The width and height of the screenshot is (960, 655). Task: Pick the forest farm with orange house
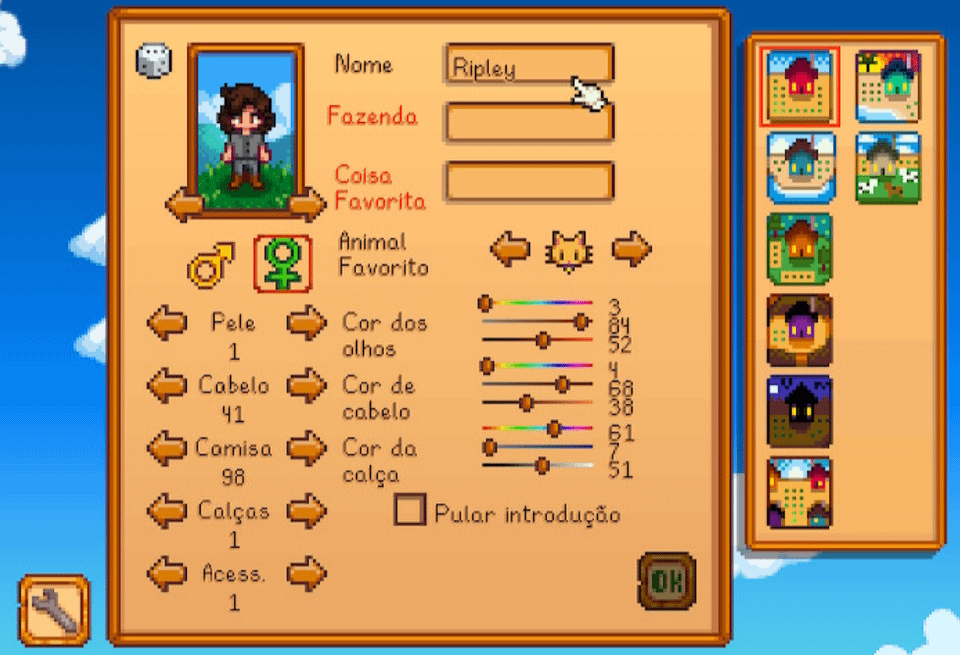click(x=799, y=249)
